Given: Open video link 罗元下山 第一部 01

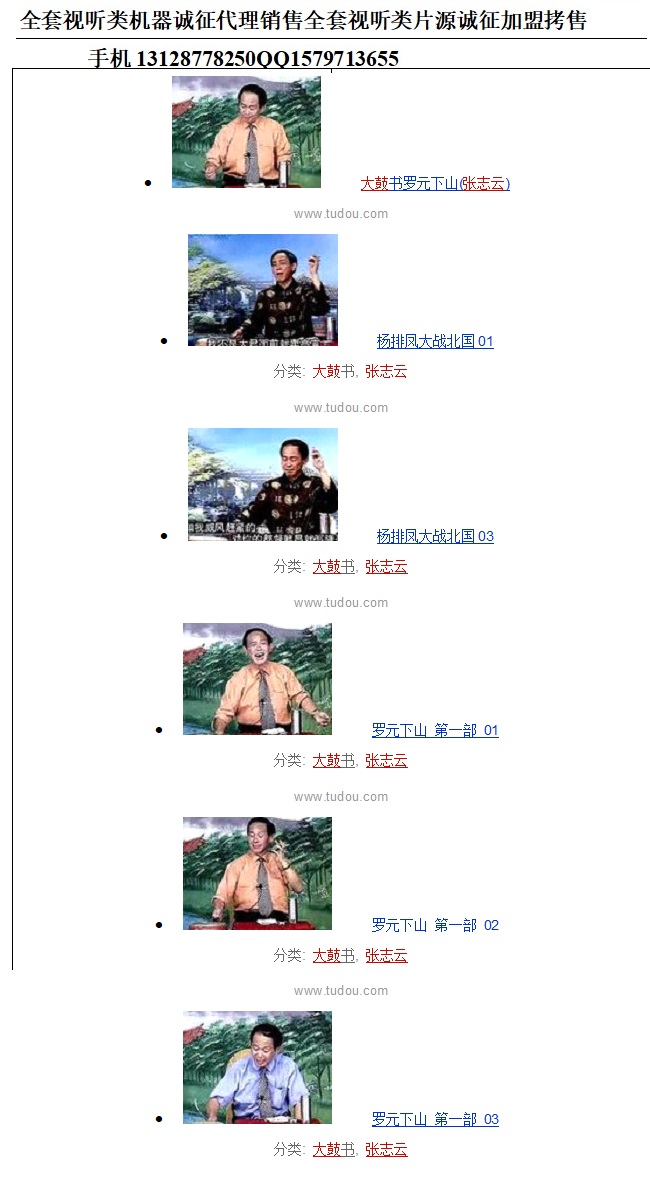Looking at the screenshot, I should click(x=435, y=731).
